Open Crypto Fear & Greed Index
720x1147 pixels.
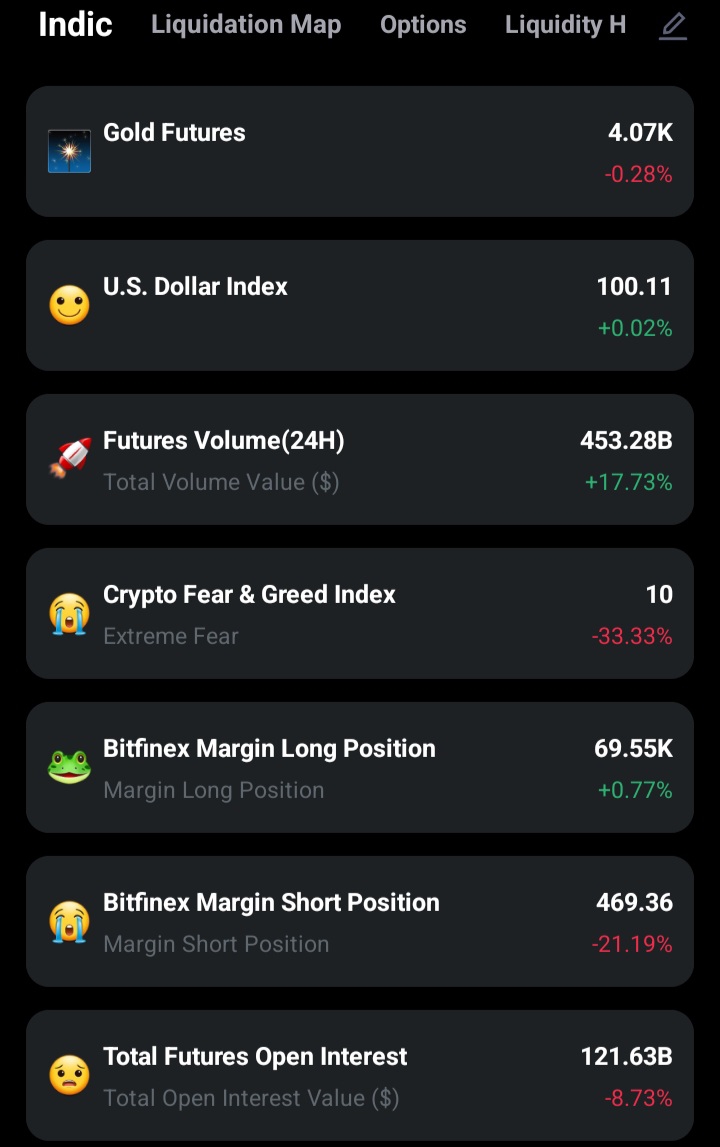pos(359,613)
